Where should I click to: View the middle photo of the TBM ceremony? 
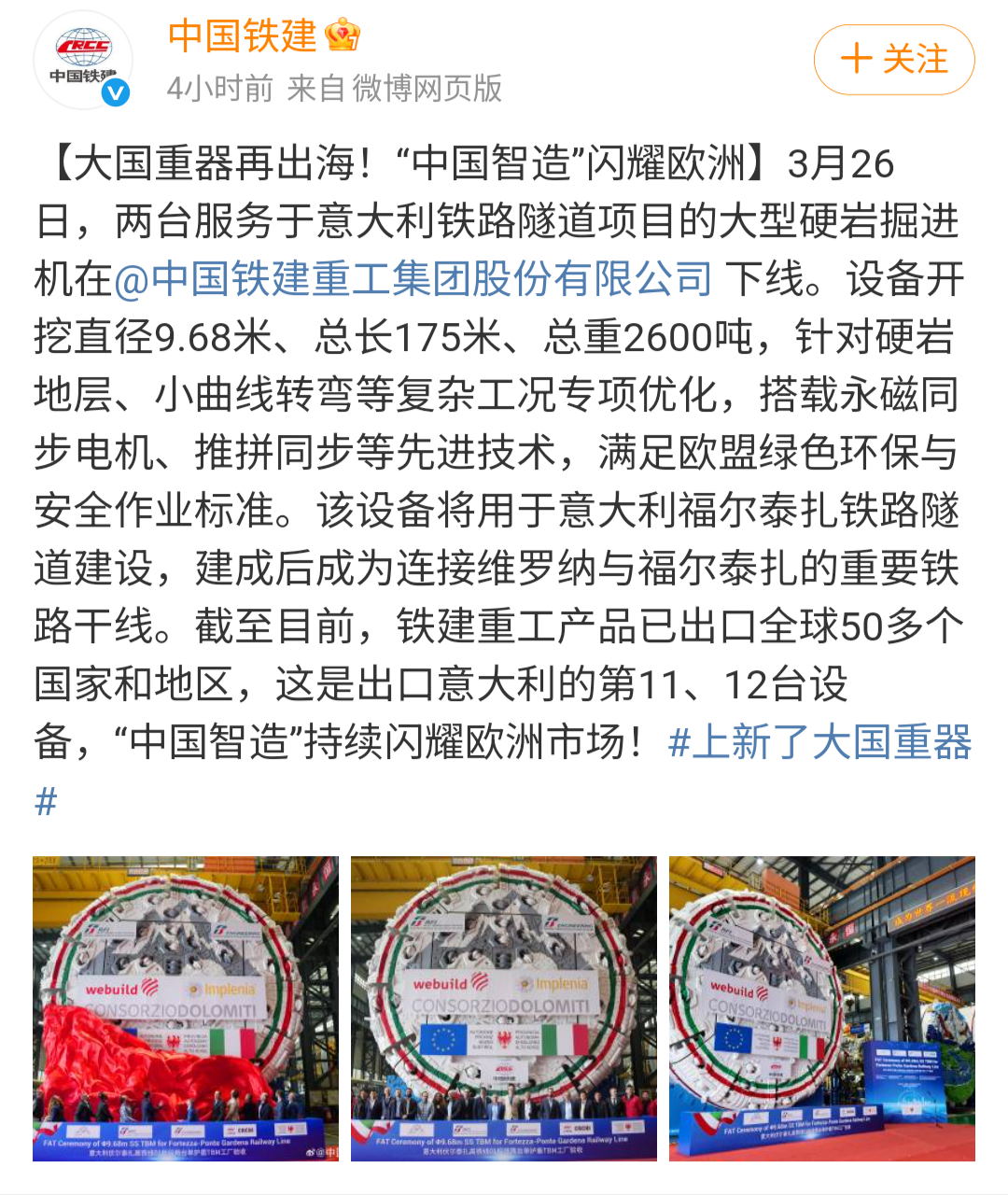pos(503,1008)
